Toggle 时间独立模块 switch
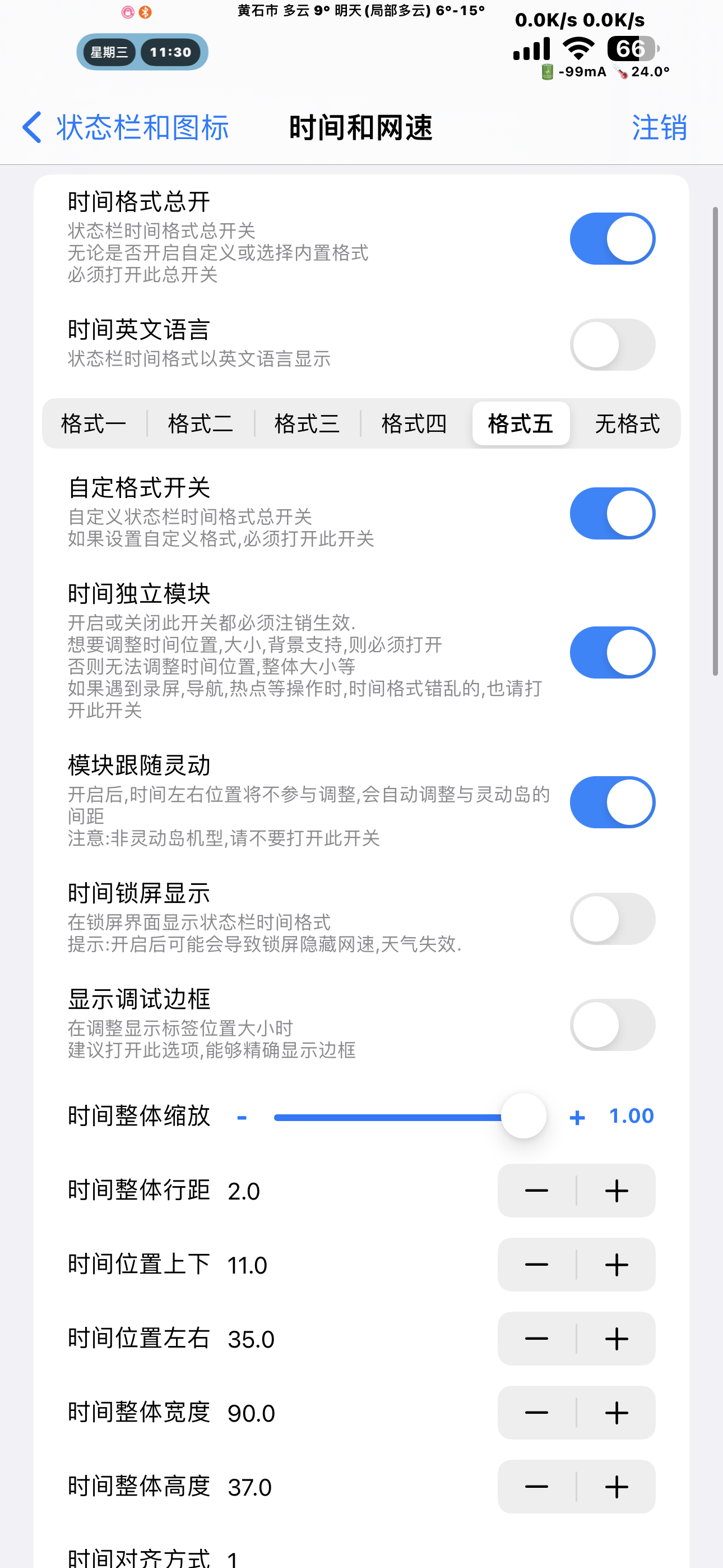This screenshot has width=723, height=1568. click(612, 653)
